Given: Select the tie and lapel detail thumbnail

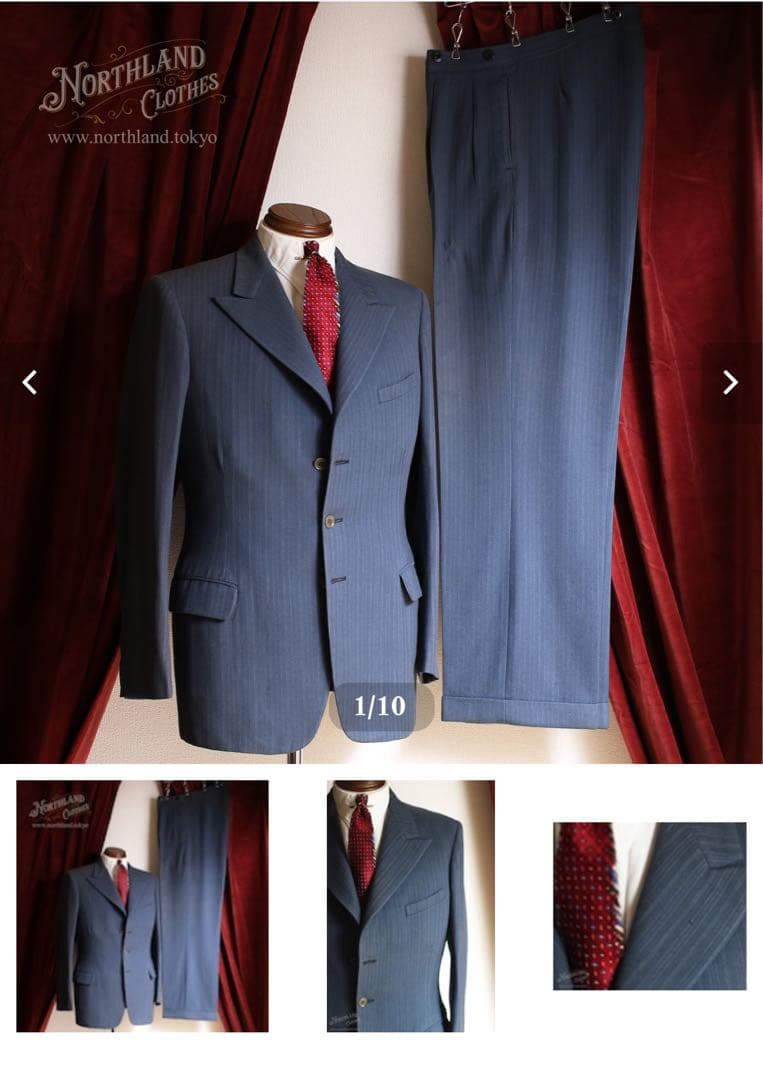Looking at the screenshot, I should [649, 906].
